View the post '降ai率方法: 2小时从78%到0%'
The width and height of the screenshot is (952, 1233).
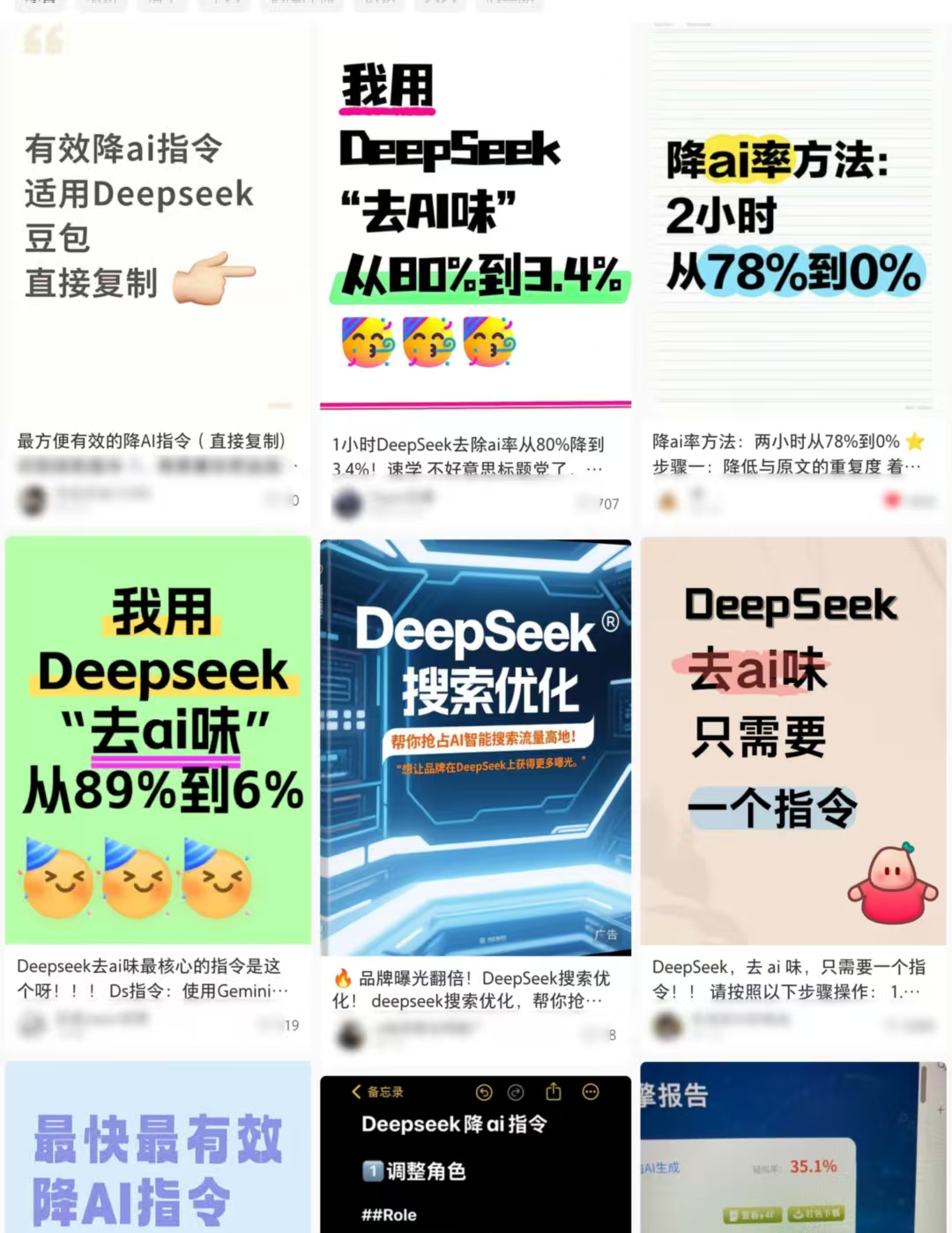(793, 220)
